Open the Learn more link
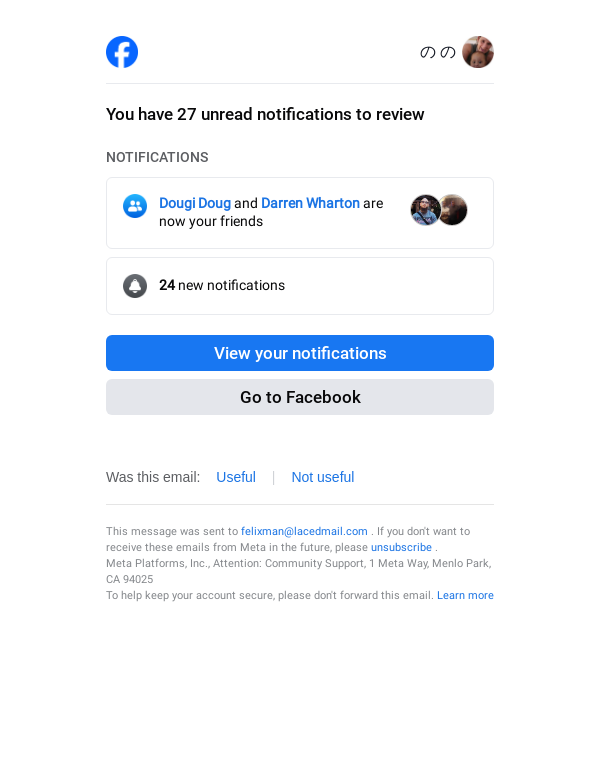 tap(465, 596)
